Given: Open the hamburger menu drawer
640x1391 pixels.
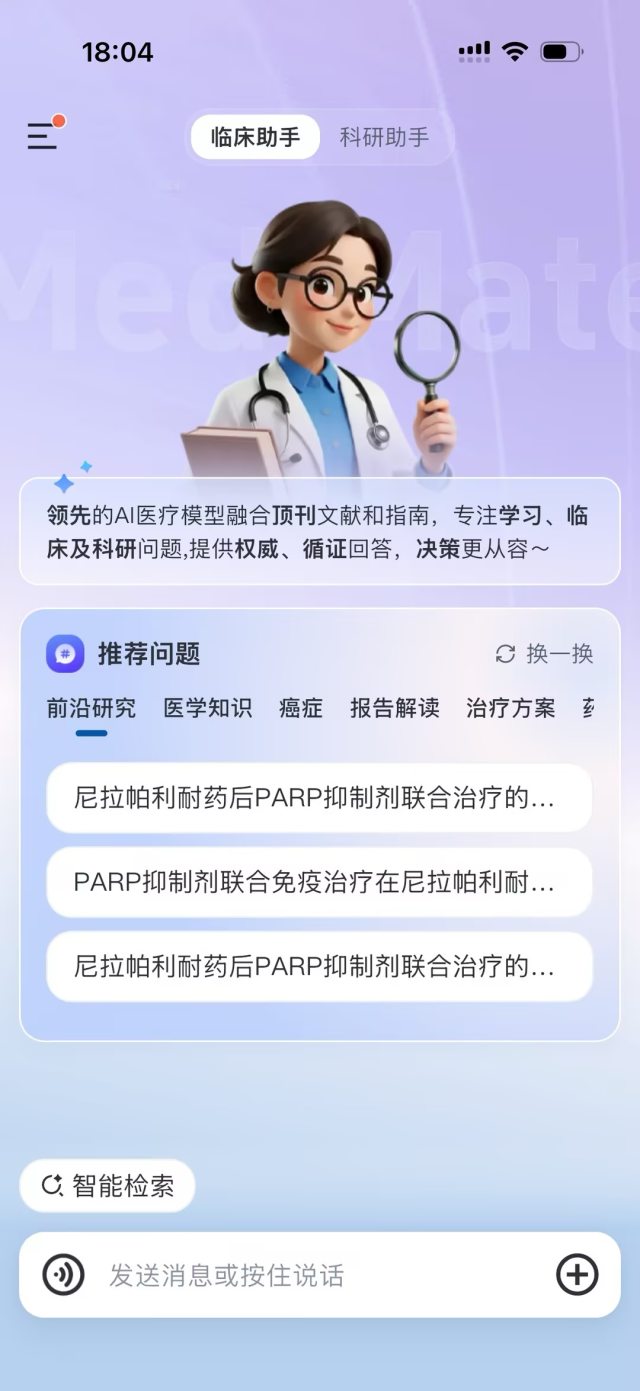Looking at the screenshot, I should pos(42,136).
